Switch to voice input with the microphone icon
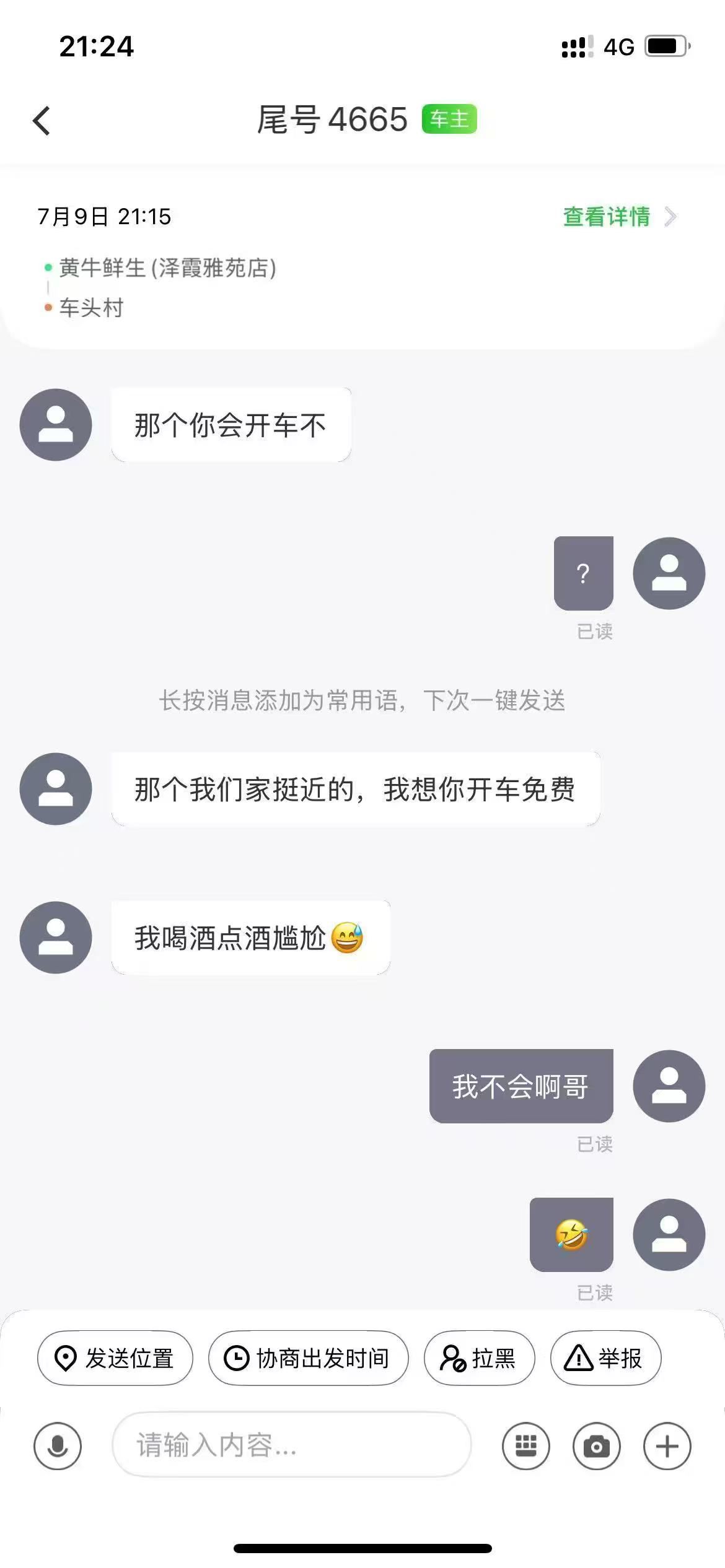The height and width of the screenshot is (1568, 725). 58,1447
